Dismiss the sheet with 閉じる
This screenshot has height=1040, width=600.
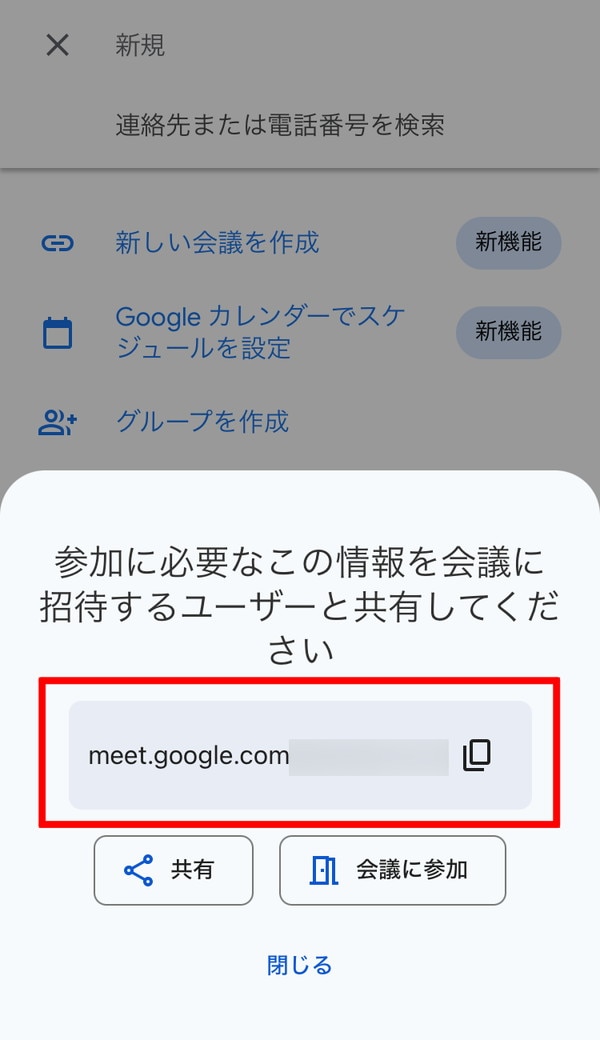pyautogui.click(x=299, y=965)
